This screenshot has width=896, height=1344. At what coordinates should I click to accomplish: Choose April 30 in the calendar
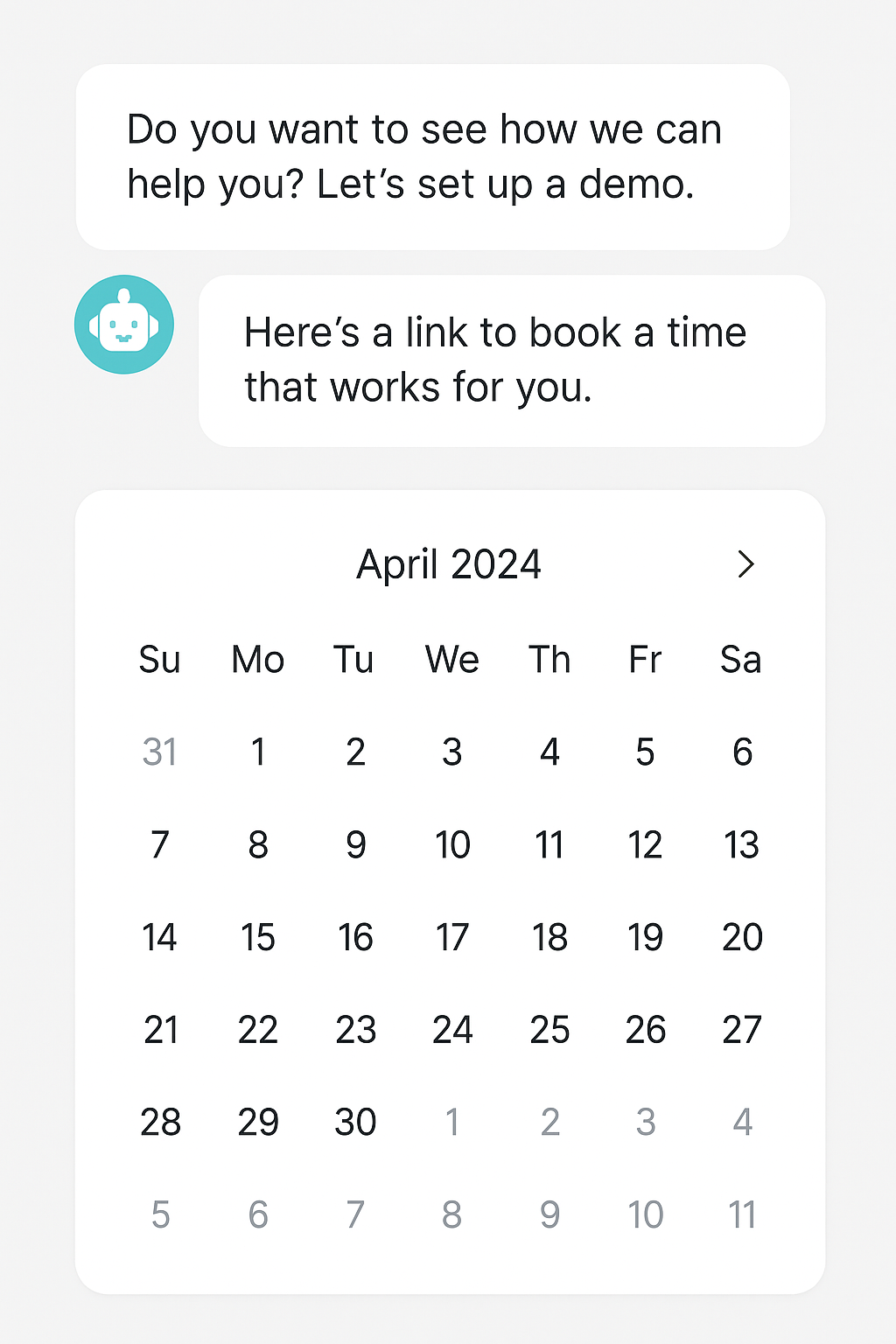(x=355, y=1122)
